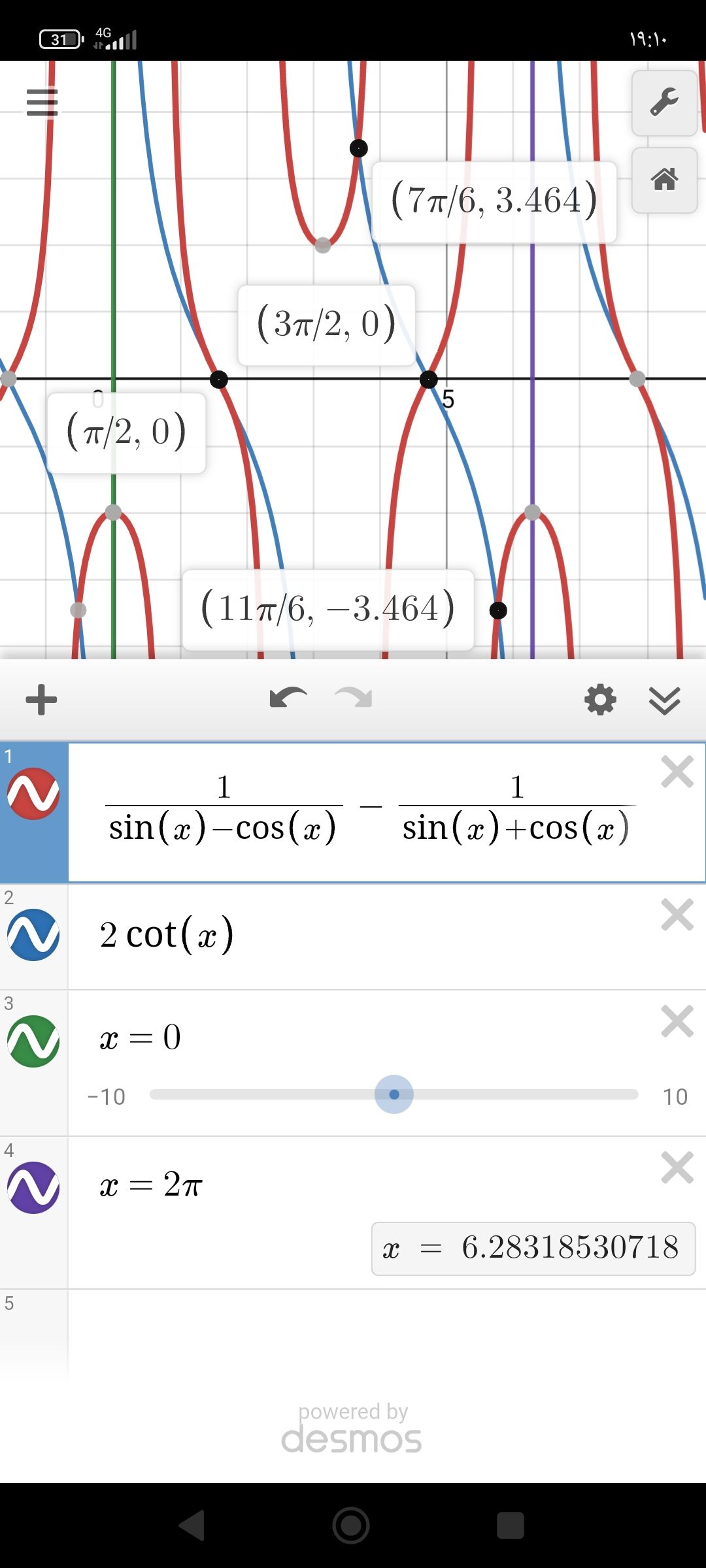Delete the 2cot(x) expression
Screen dimensions: 706x1568
click(677, 915)
